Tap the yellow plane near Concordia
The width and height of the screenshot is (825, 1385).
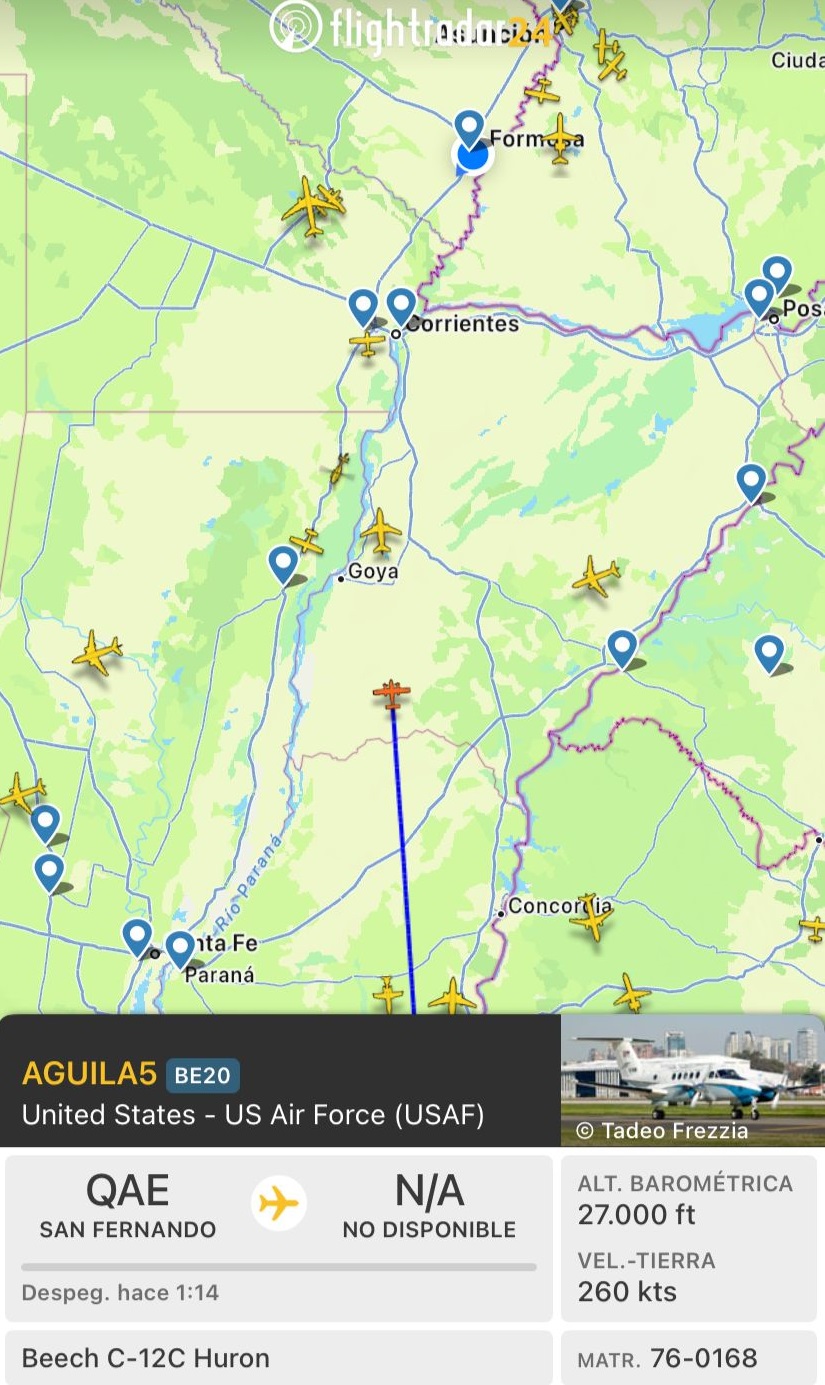point(591,917)
